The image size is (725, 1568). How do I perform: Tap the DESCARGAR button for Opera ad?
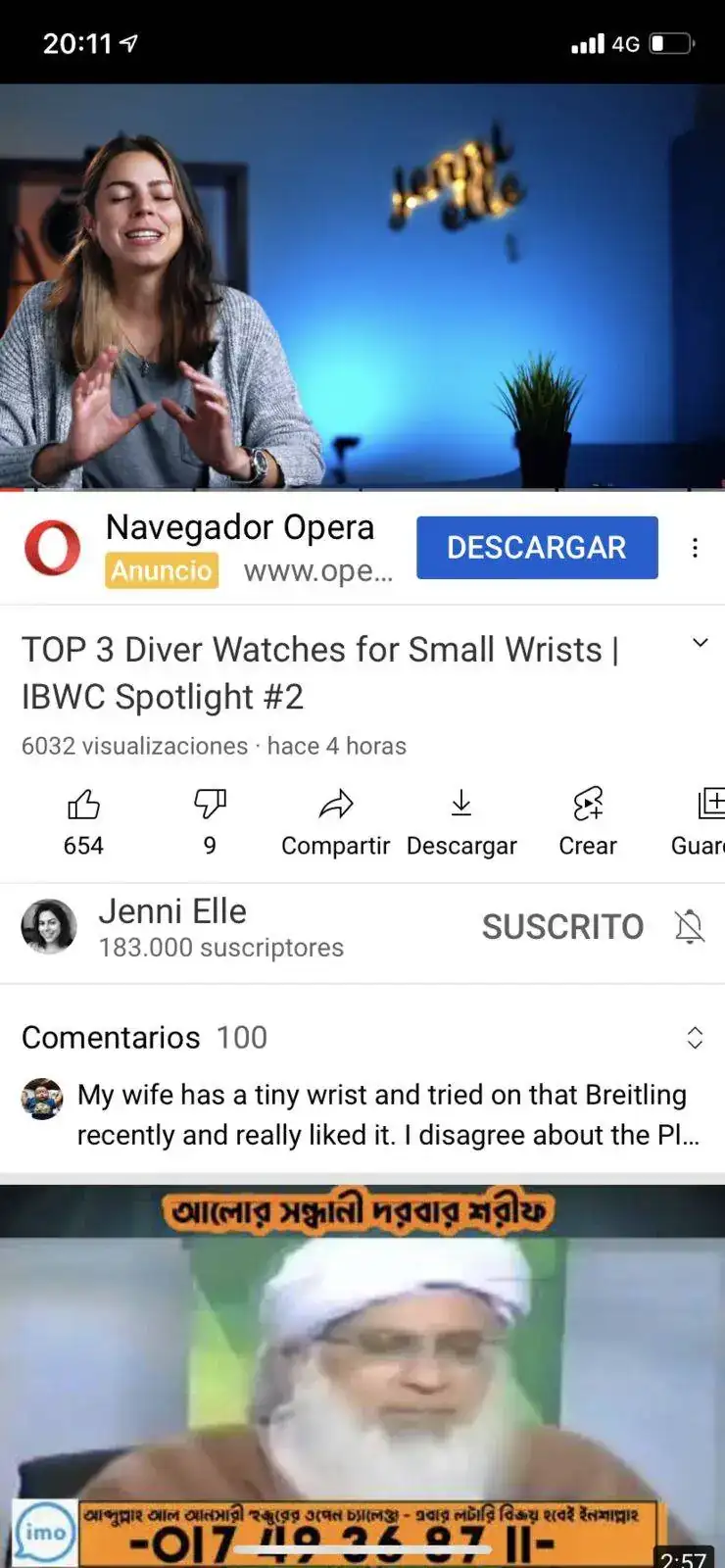(x=537, y=548)
